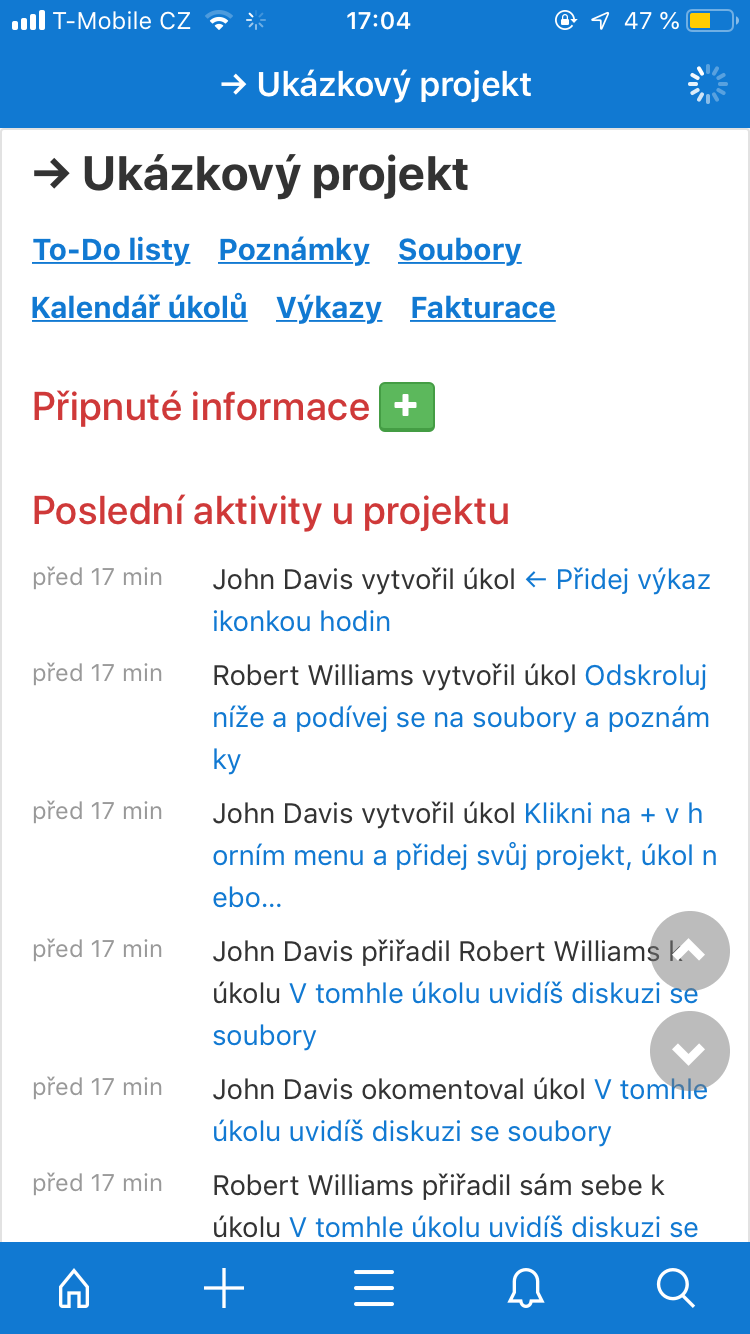This screenshot has height=1334, width=750.
Task: Open hamburger menu icon at bottom
Action: pyautogui.click(x=373, y=1288)
